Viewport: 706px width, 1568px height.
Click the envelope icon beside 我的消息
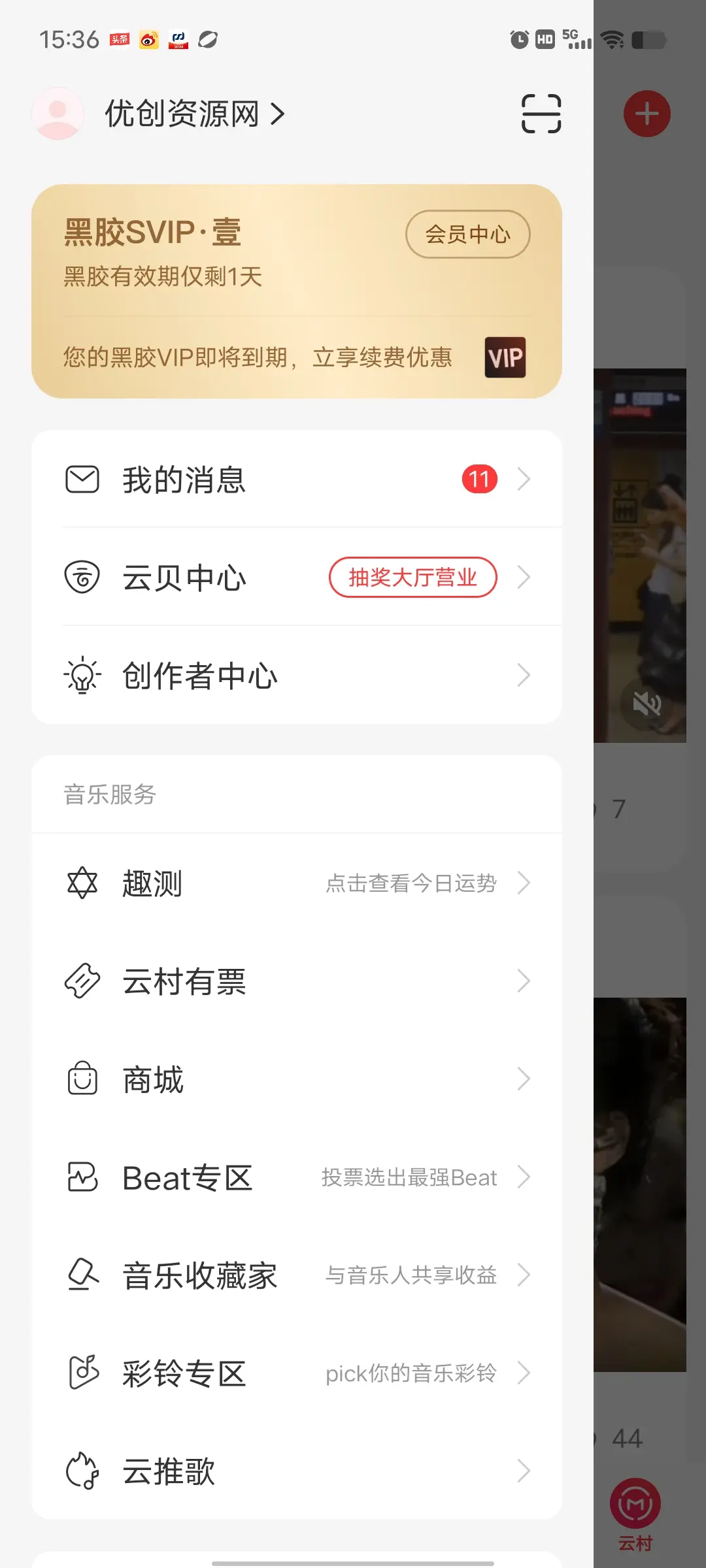pos(81,479)
